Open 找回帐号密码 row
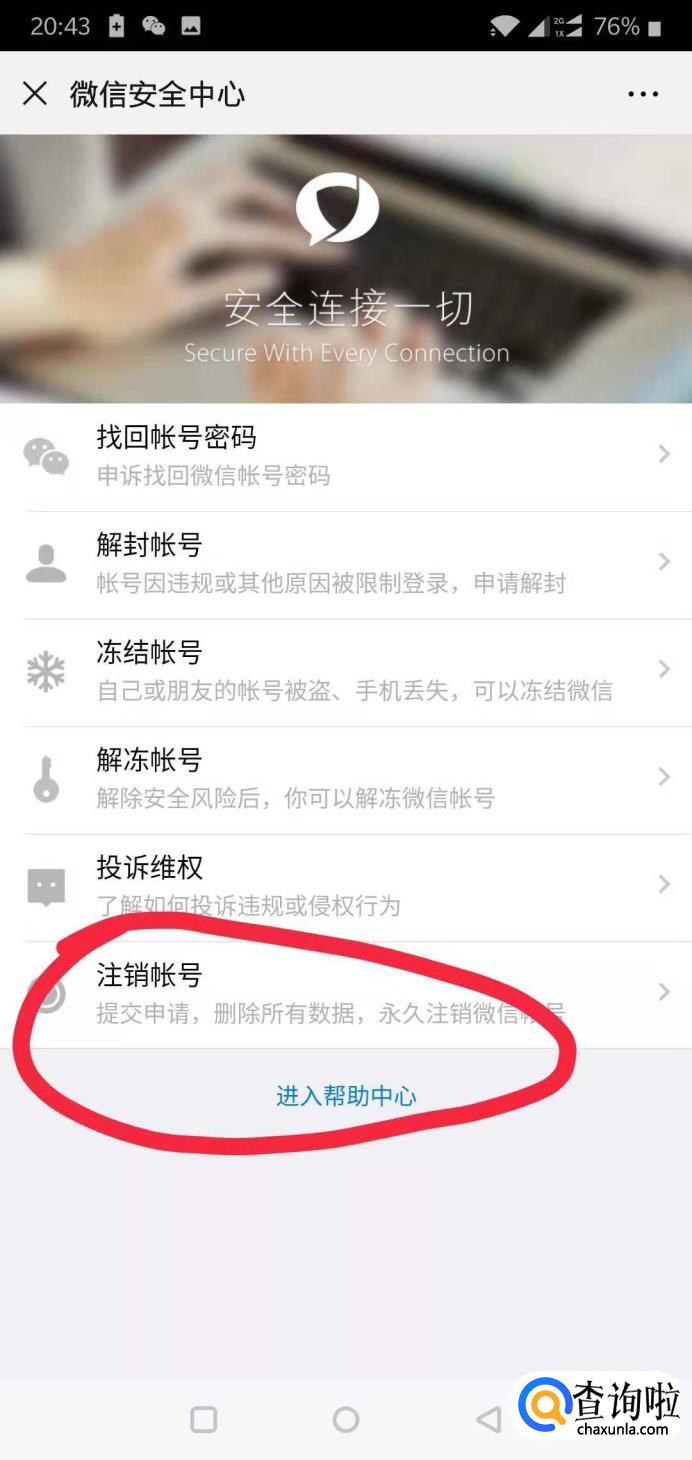The image size is (692, 1460). 346,457
